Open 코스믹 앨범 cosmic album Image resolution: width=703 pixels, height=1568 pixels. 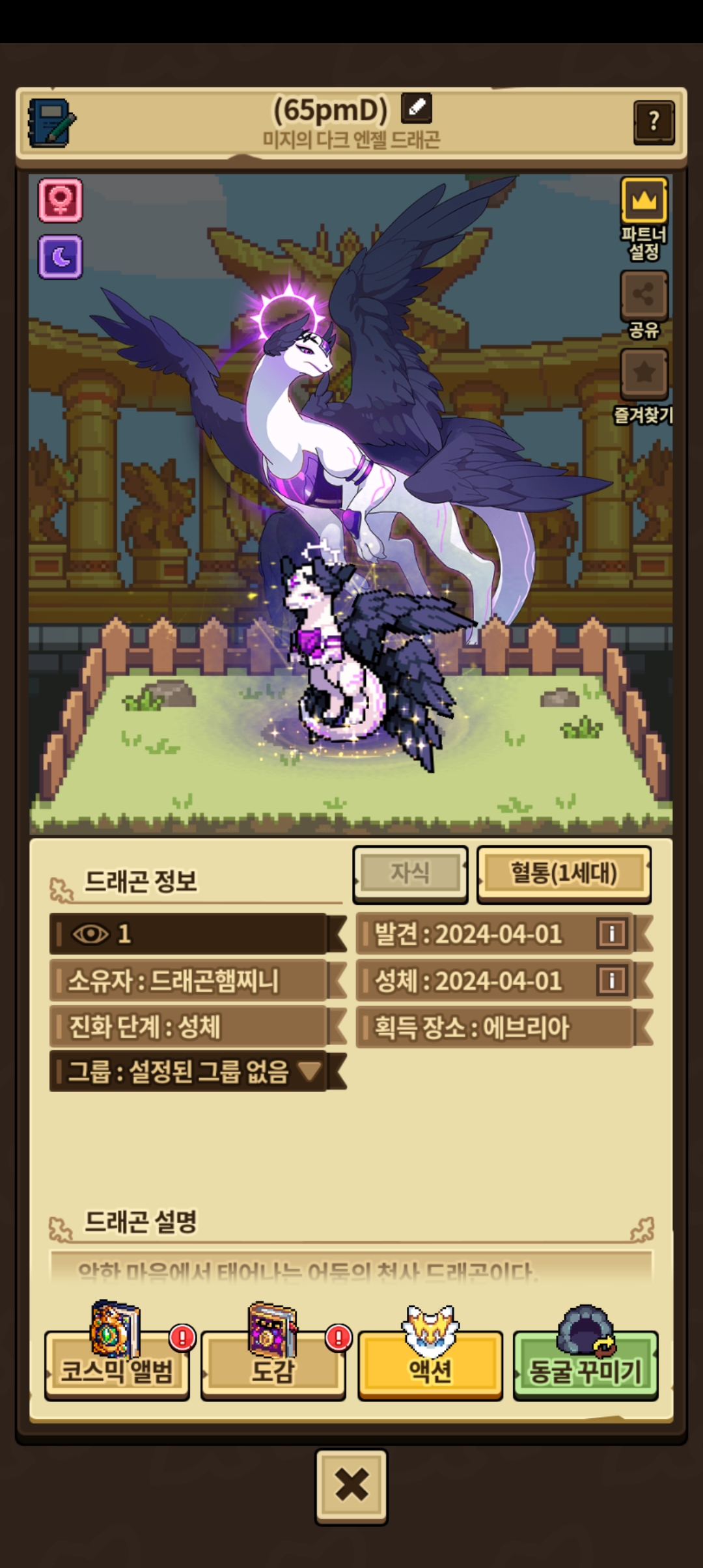click(x=117, y=1366)
